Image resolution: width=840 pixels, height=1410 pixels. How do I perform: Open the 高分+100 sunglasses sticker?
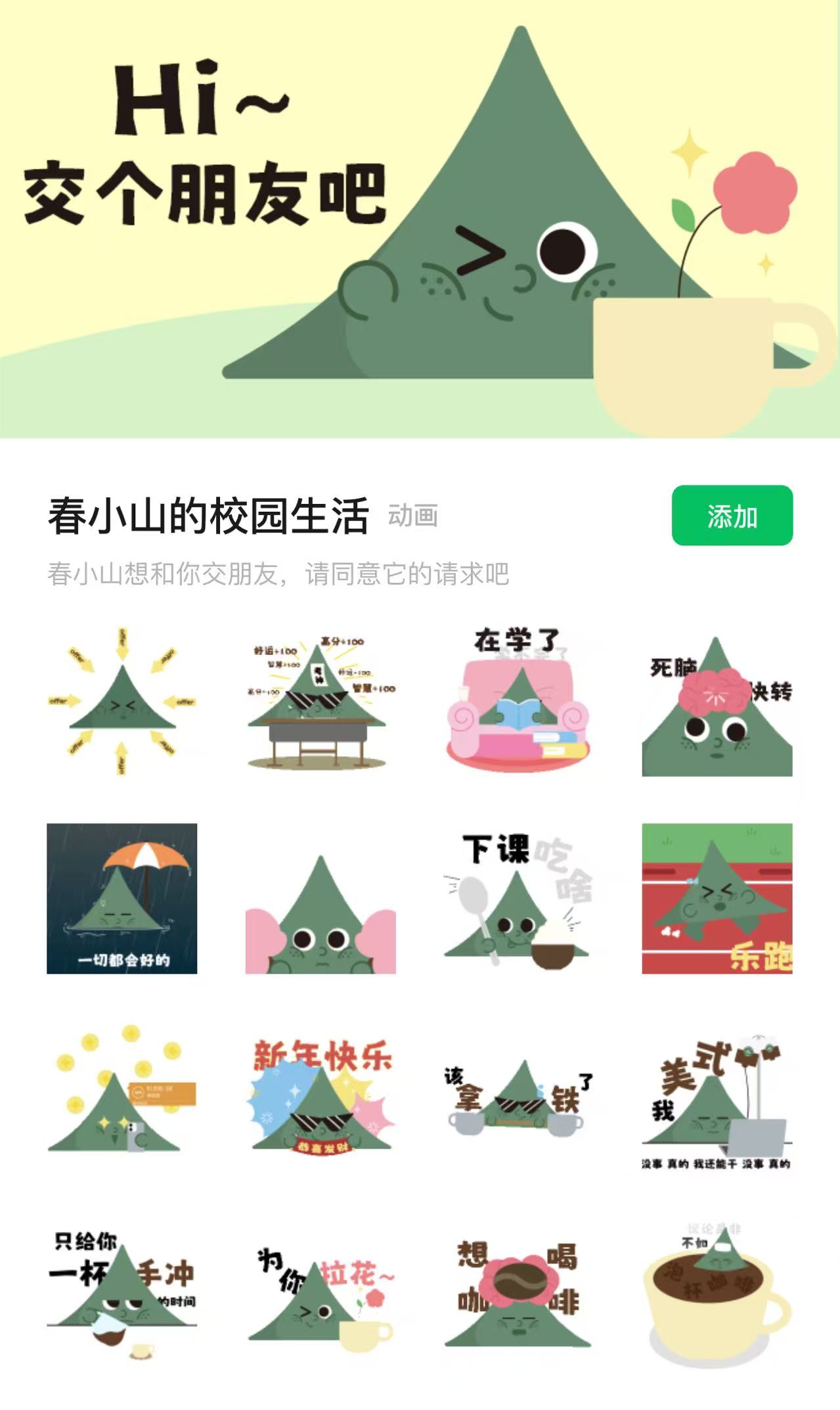click(x=321, y=701)
